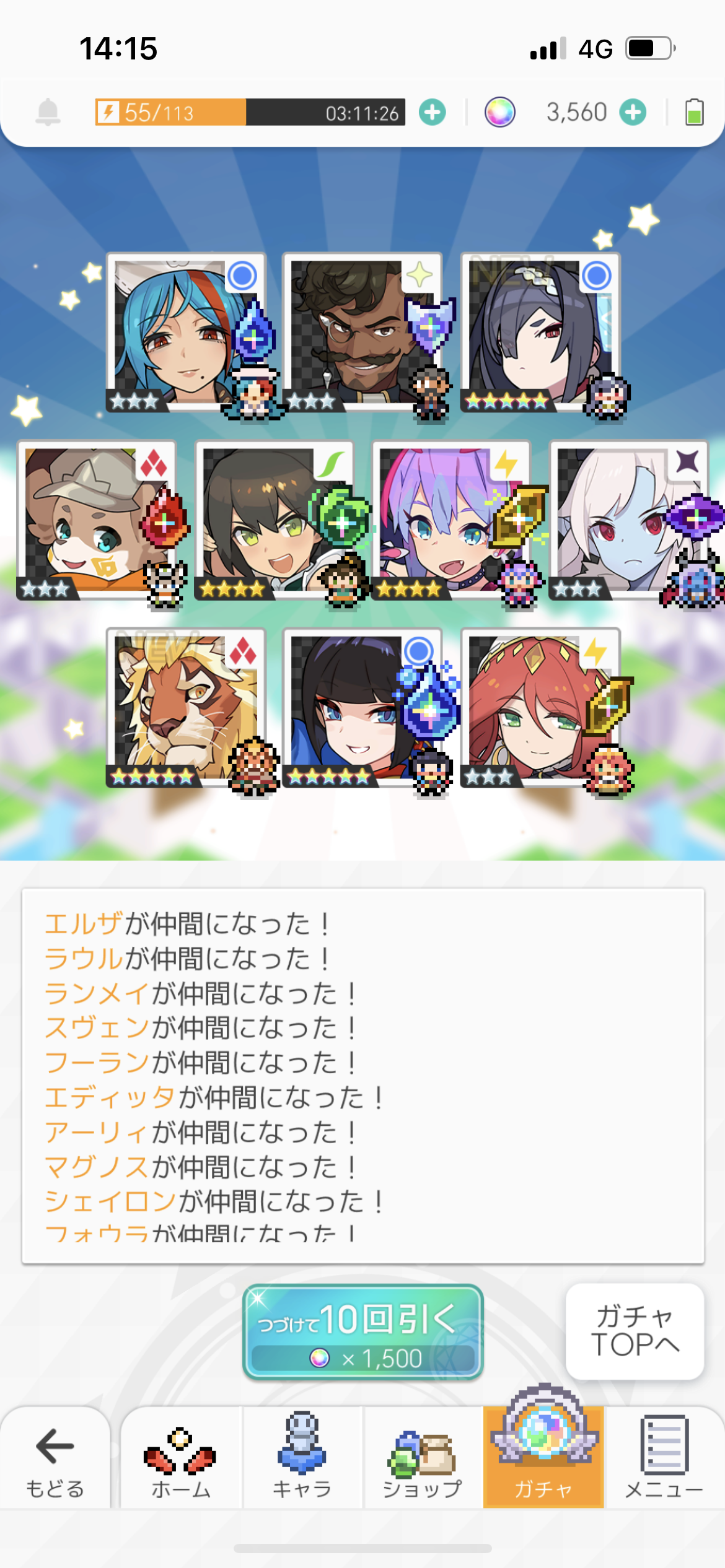View the blue-haired three-star character card

point(186,333)
